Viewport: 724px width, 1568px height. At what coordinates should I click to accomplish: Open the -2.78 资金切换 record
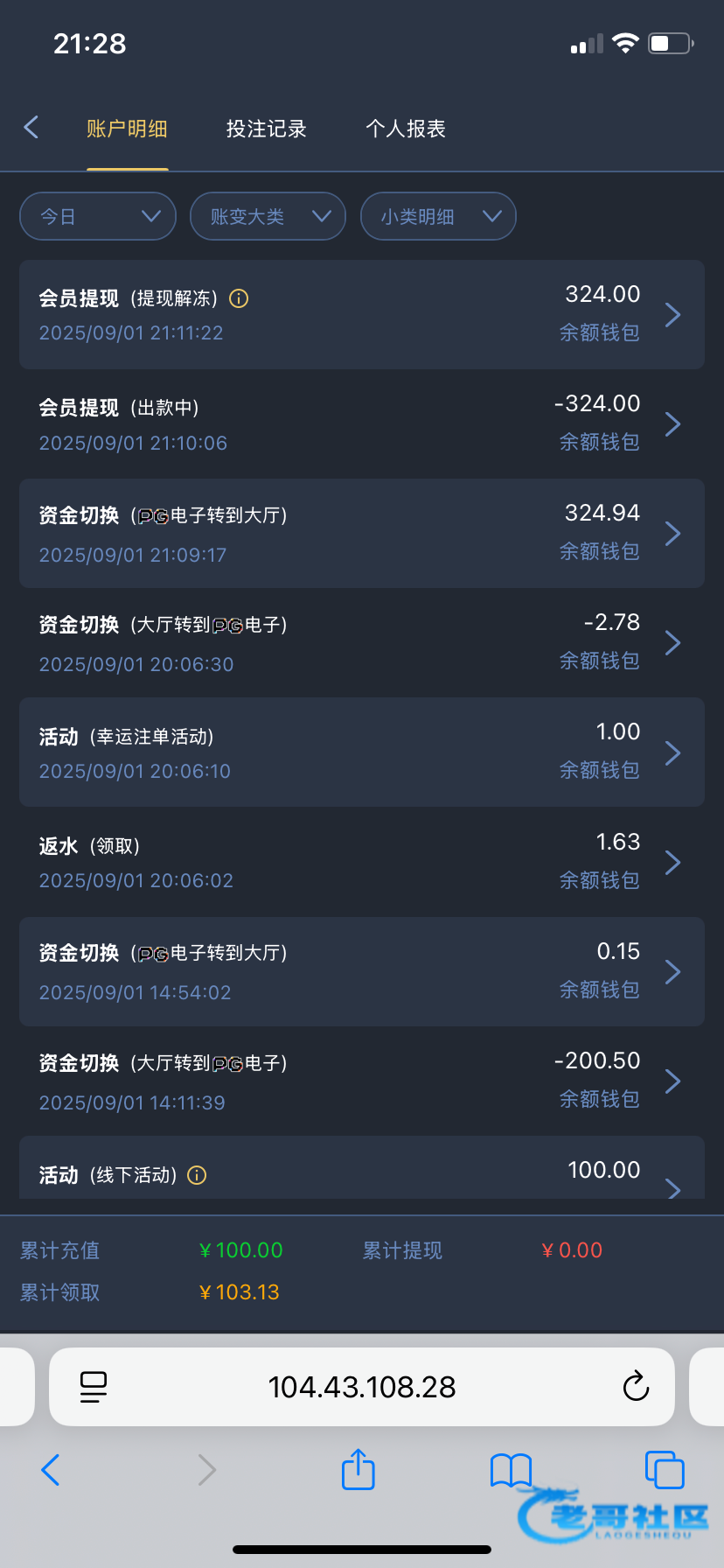point(362,642)
